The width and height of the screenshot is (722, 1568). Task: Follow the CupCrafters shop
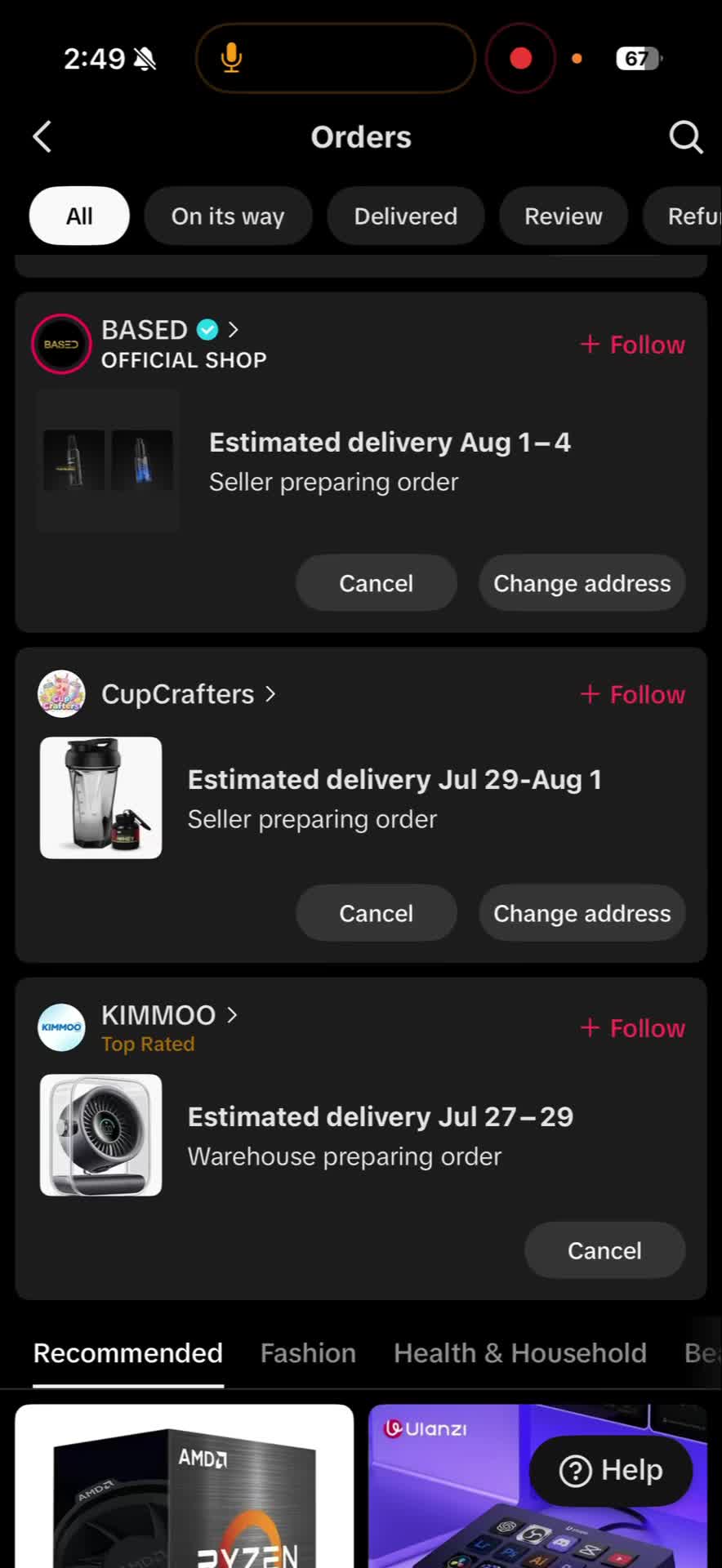click(633, 694)
